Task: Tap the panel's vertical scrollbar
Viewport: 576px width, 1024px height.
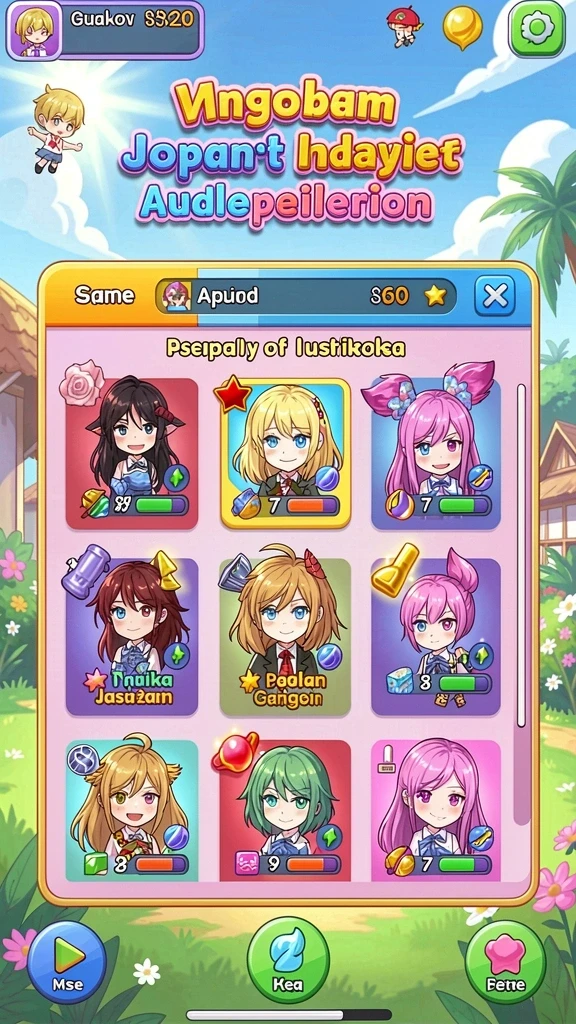Action: coord(521,555)
